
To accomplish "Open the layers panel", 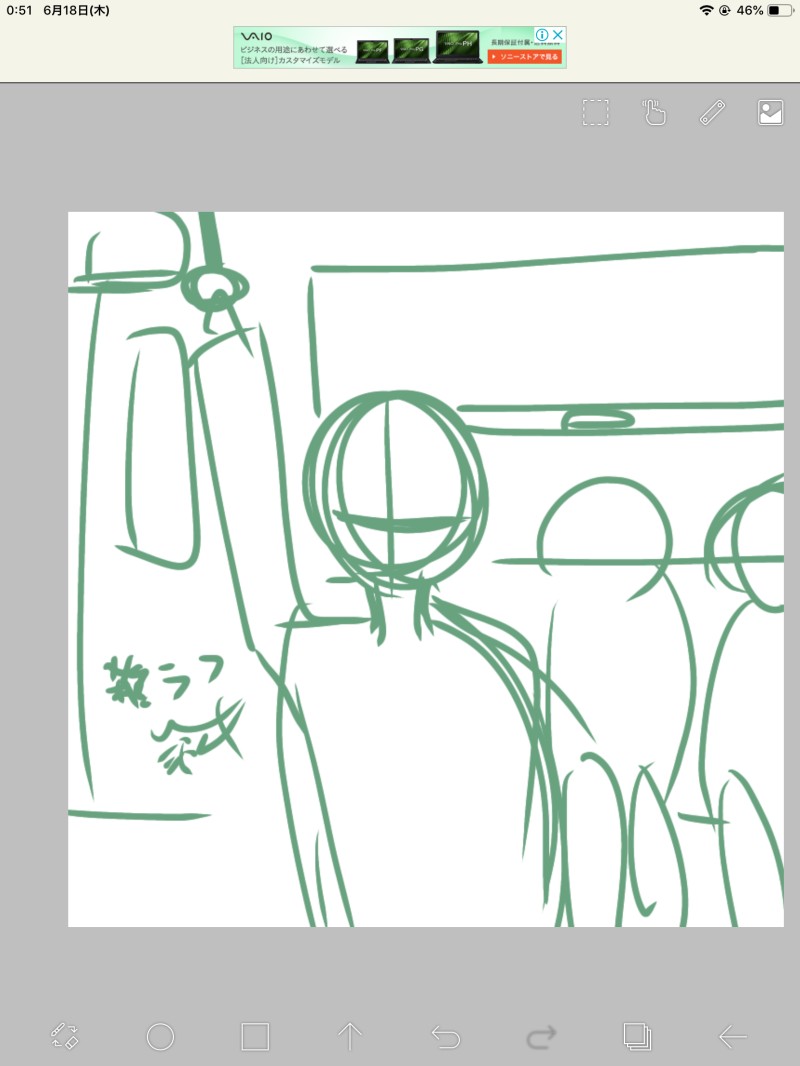I will pyautogui.click(x=637, y=1037).
